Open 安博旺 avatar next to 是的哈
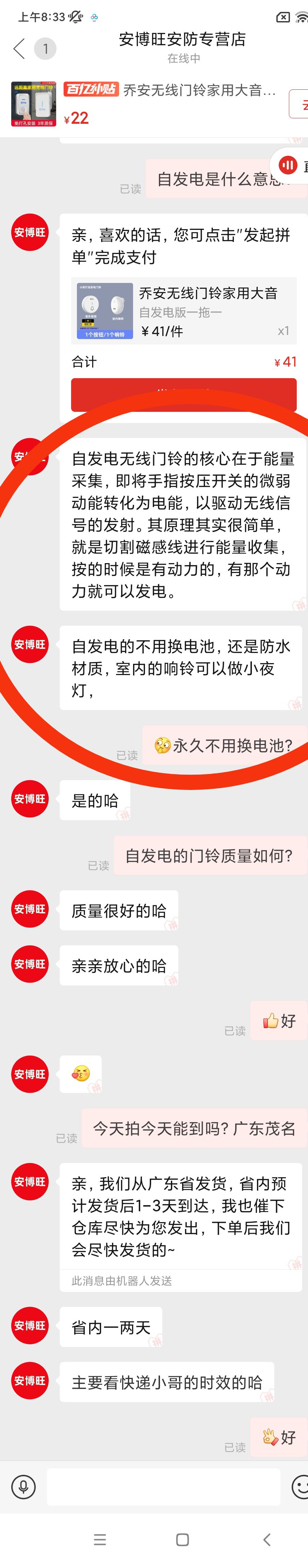 tap(30, 799)
